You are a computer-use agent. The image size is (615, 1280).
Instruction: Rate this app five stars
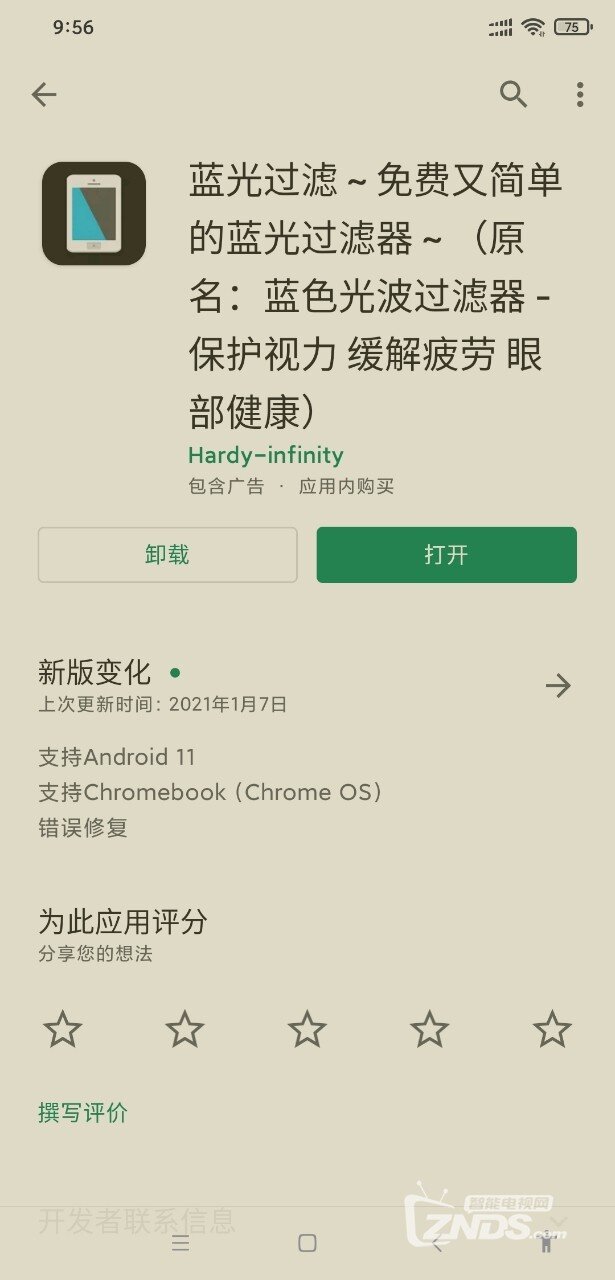click(x=551, y=1029)
